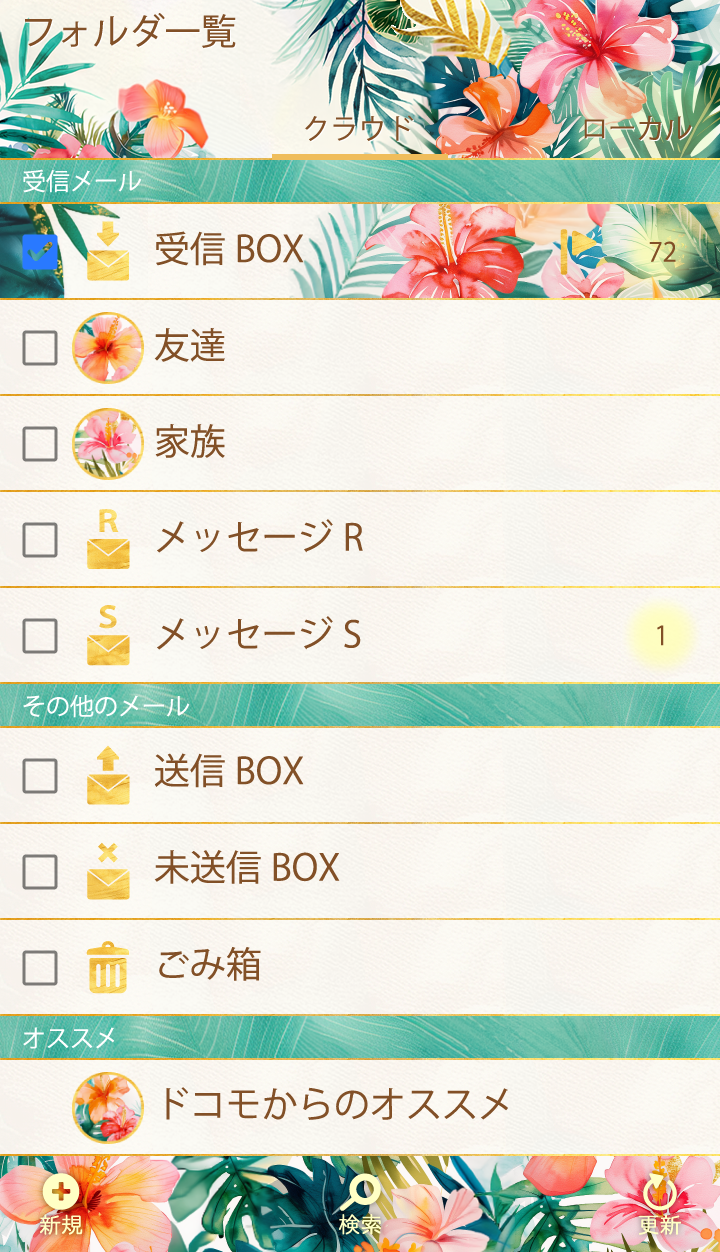Compose a new mail with 新規
The width and height of the screenshot is (720, 1252).
(x=61, y=1204)
